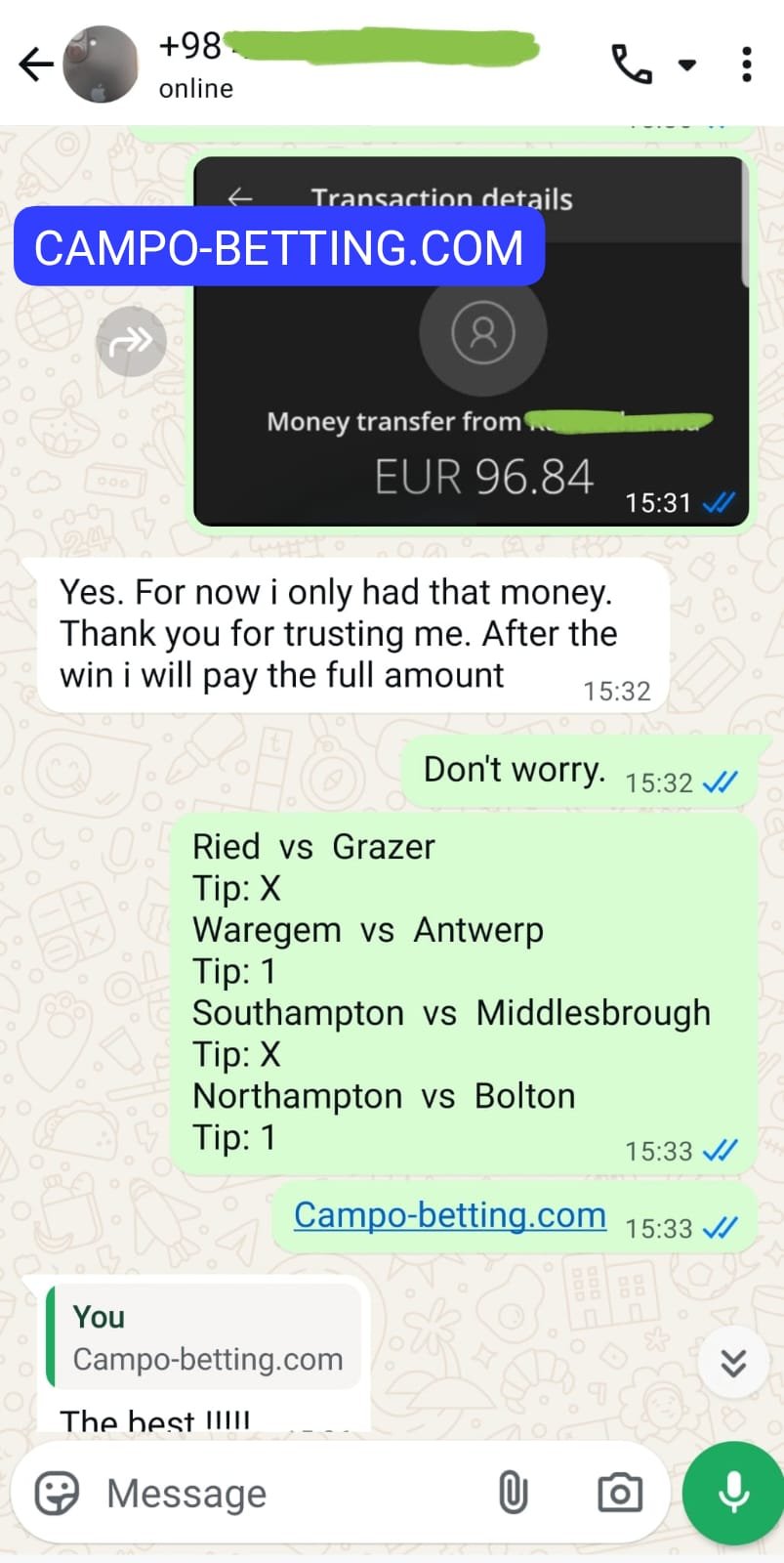The image size is (784, 1563).
Task: Open the Campo-betting.com link
Action: tap(449, 1214)
